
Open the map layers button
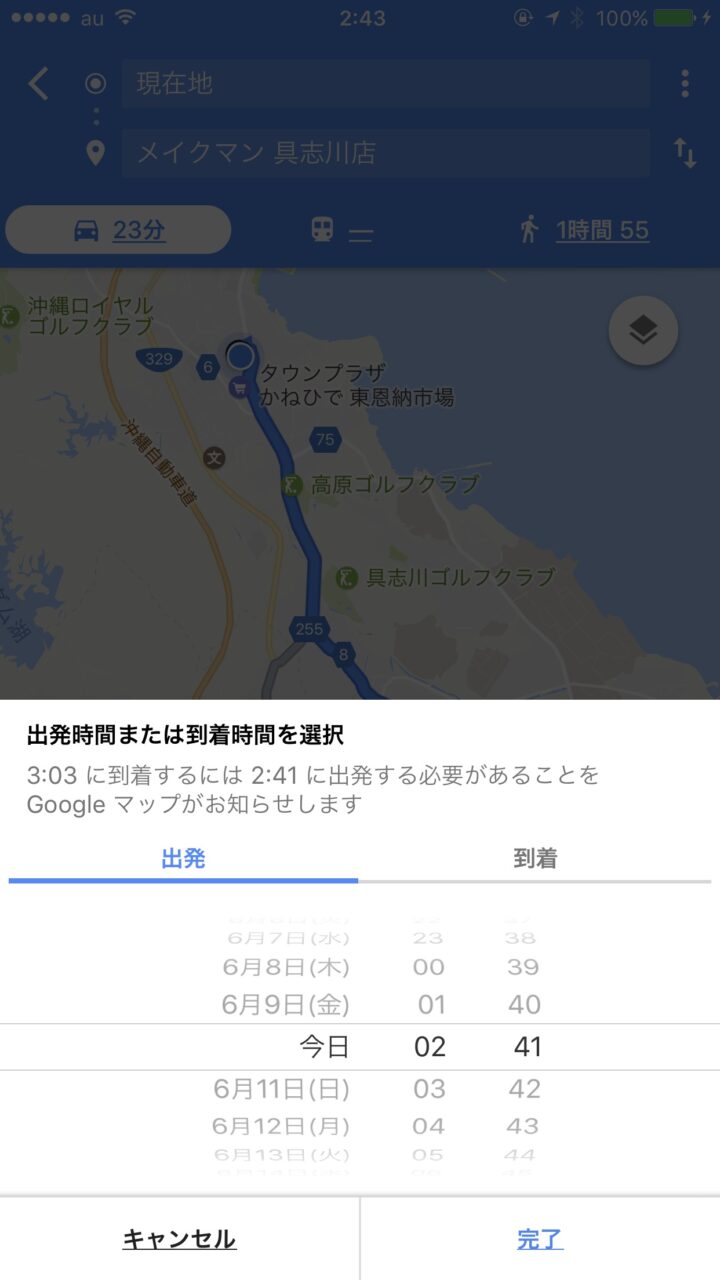[643, 331]
